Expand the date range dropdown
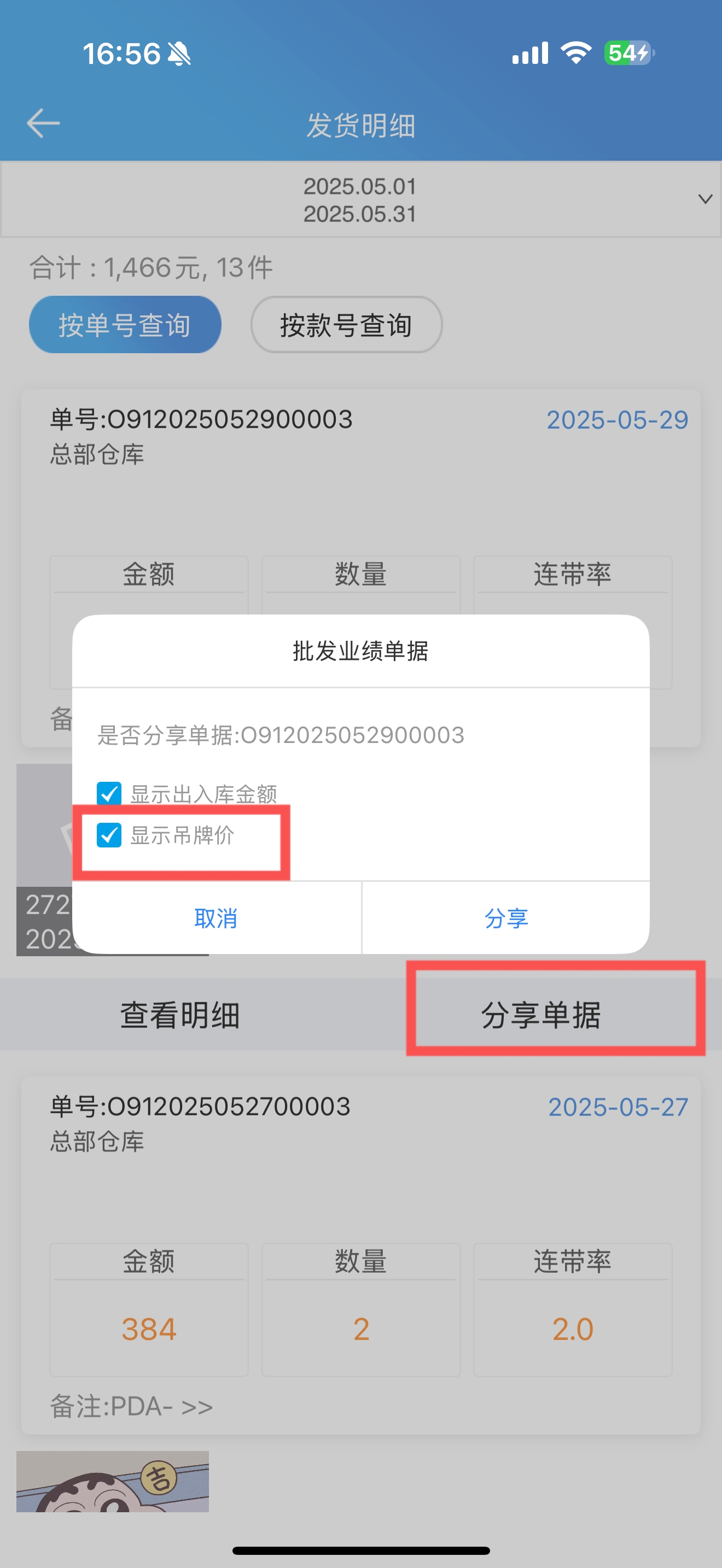Screen dimensions: 722x1568 click(x=705, y=199)
